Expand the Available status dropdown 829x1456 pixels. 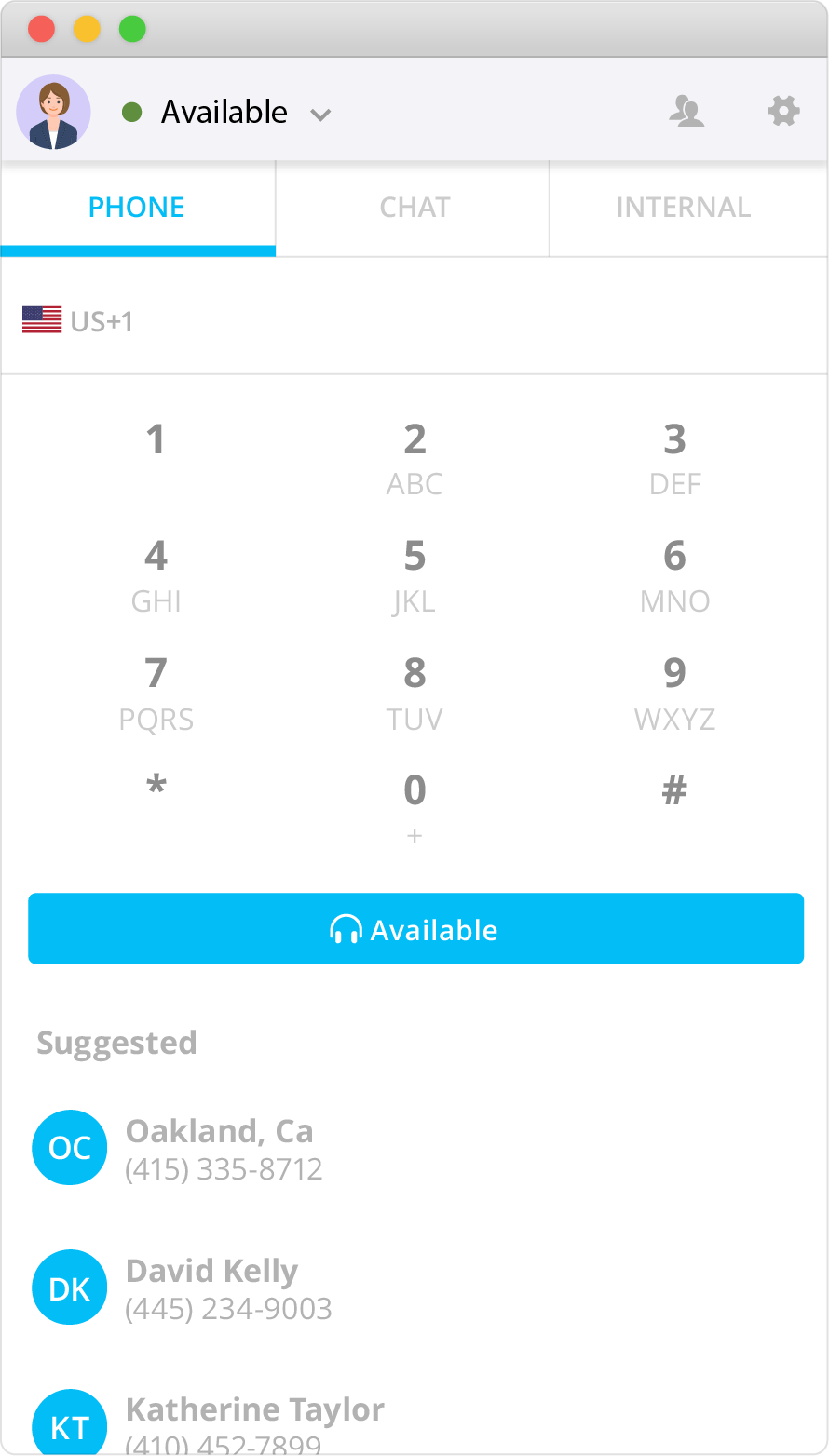coord(319,115)
